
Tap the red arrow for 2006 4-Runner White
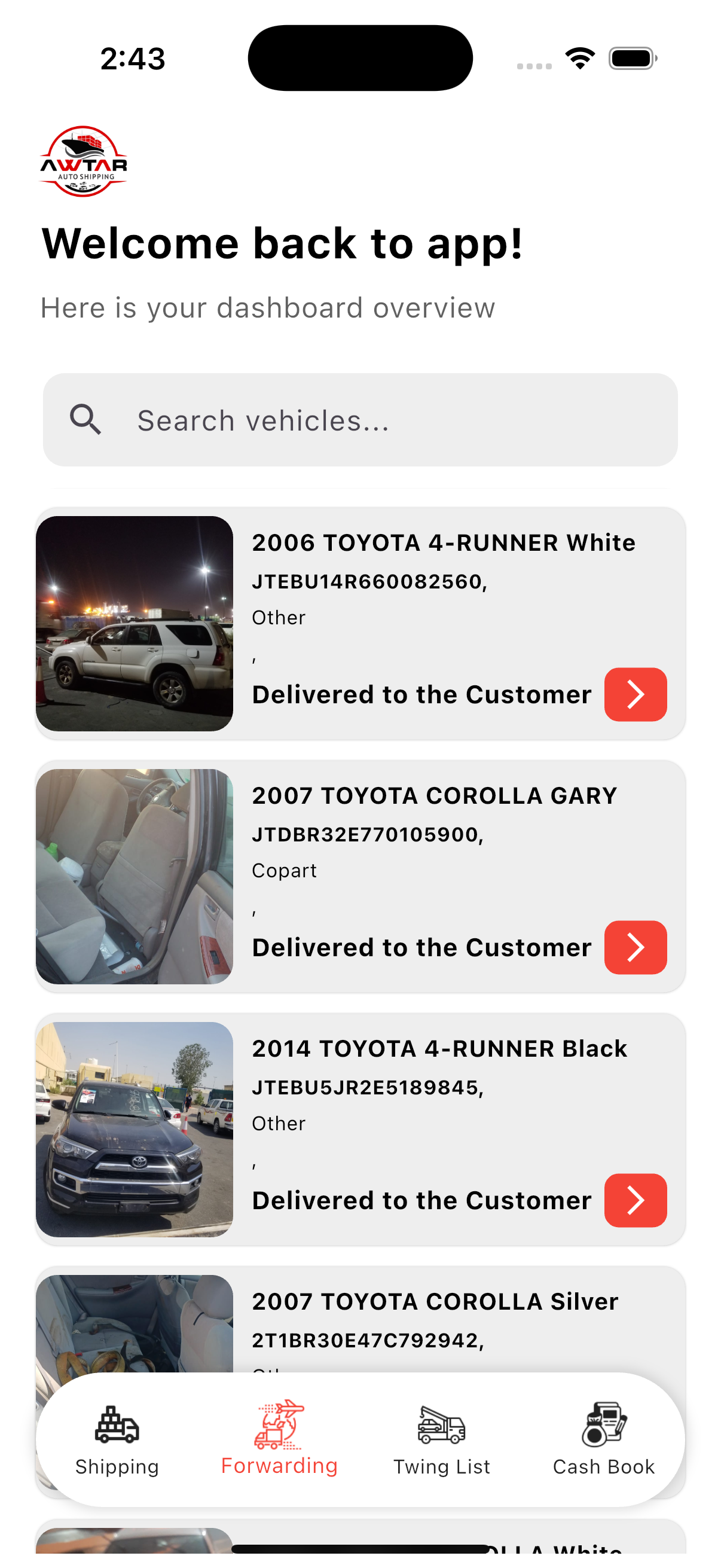pyautogui.click(x=634, y=694)
